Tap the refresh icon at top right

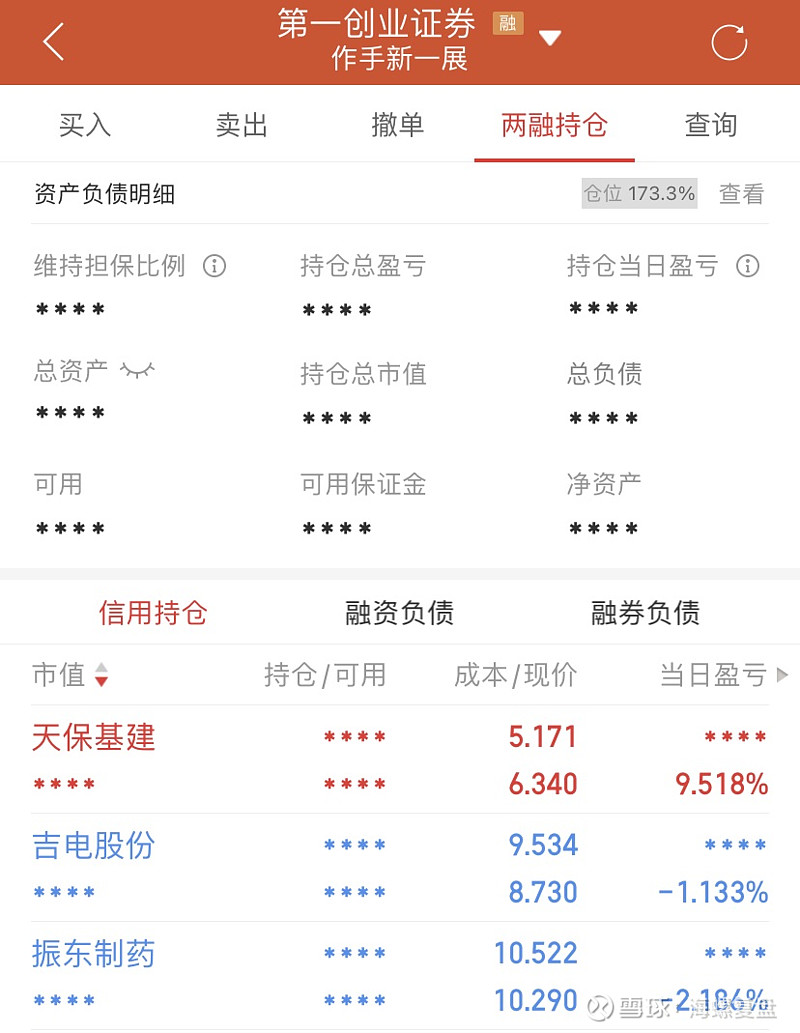(729, 42)
